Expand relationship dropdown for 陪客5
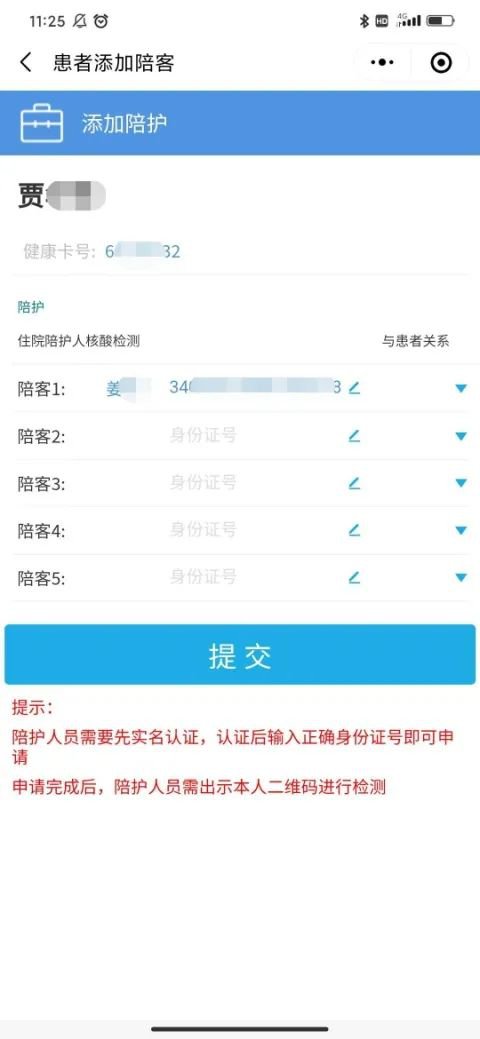This screenshot has width=480, height=1039. point(461,578)
